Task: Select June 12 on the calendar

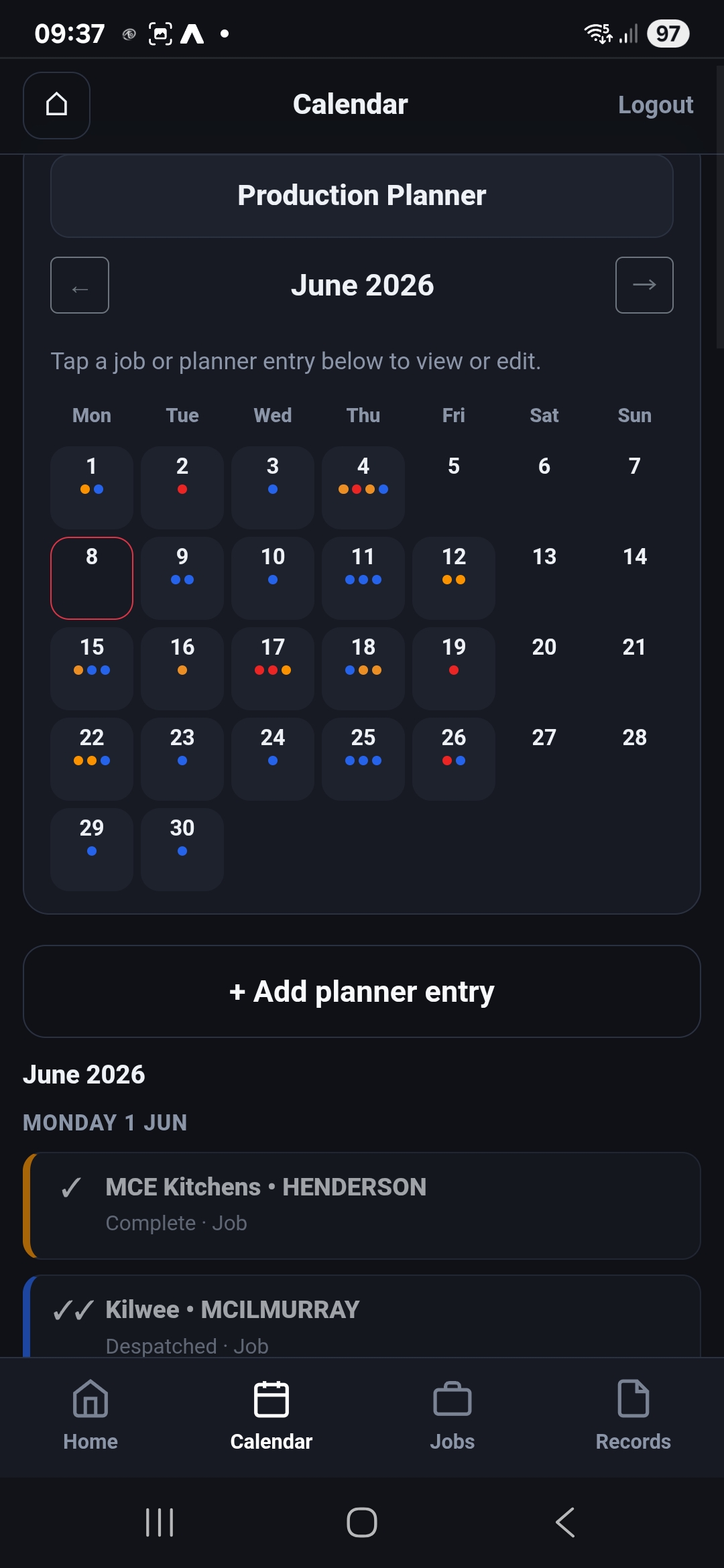Action: pyautogui.click(x=454, y=578)
